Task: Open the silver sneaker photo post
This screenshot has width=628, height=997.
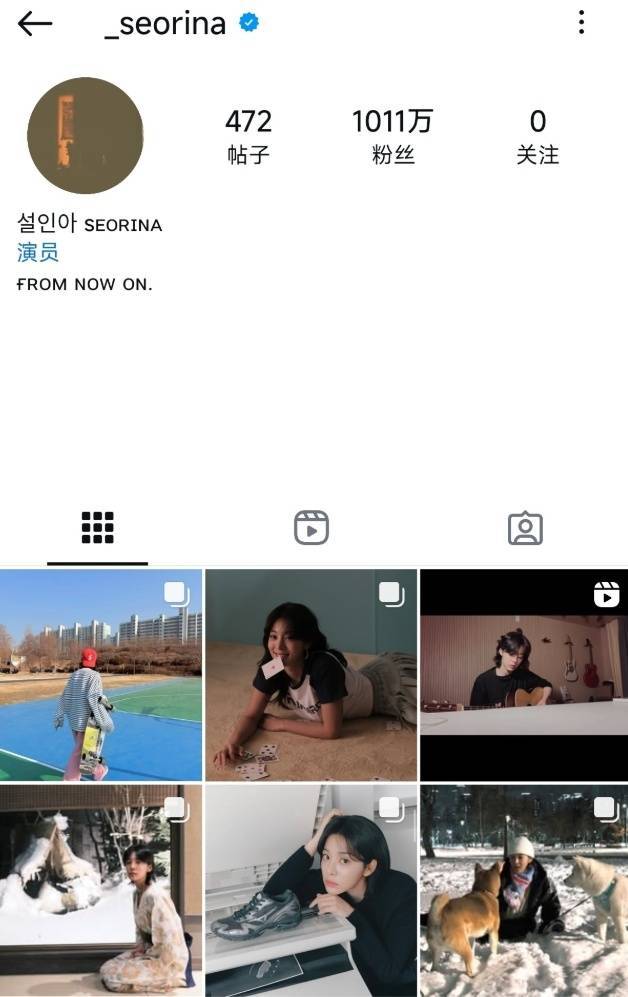Action: click(x=311, y=890)
